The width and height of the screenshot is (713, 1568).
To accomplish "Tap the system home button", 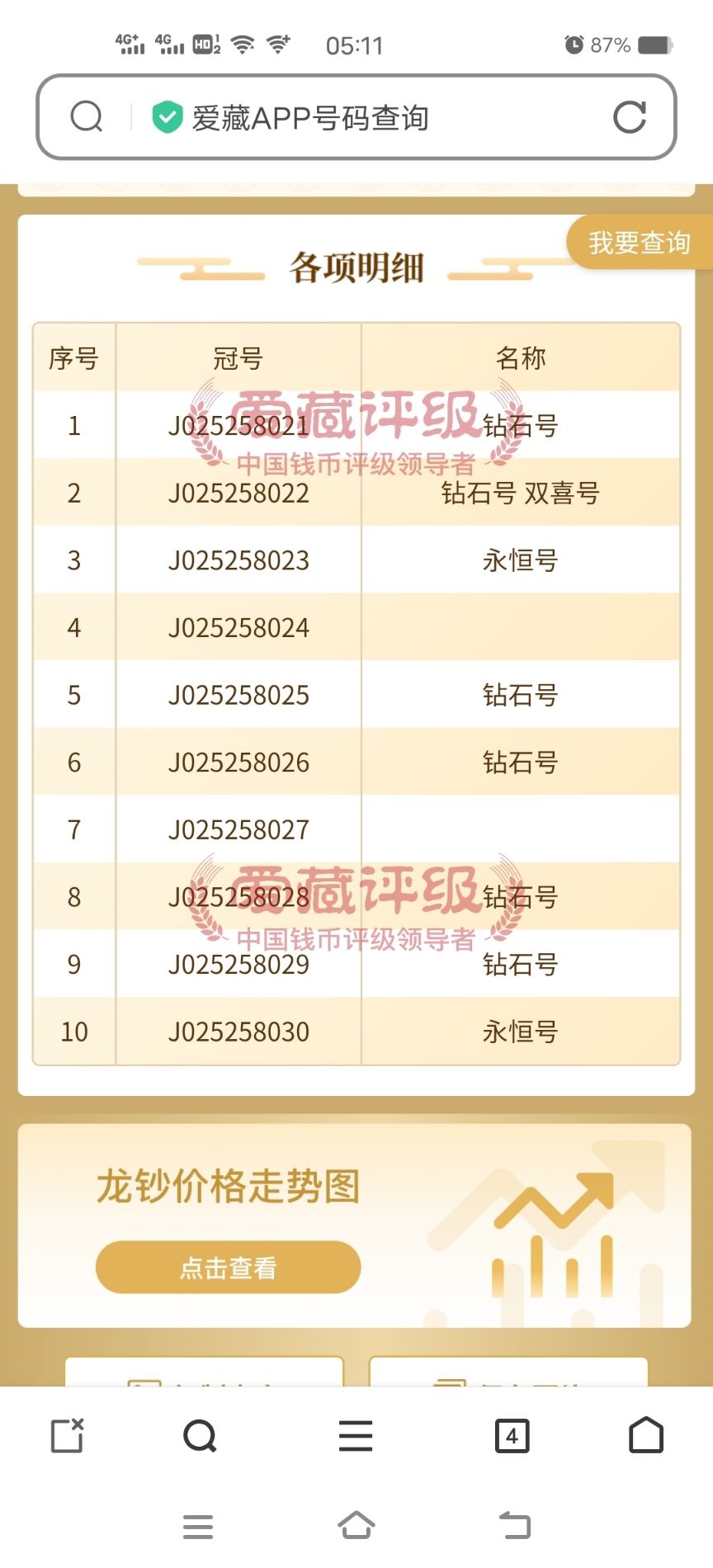I will pos(356,1525).
